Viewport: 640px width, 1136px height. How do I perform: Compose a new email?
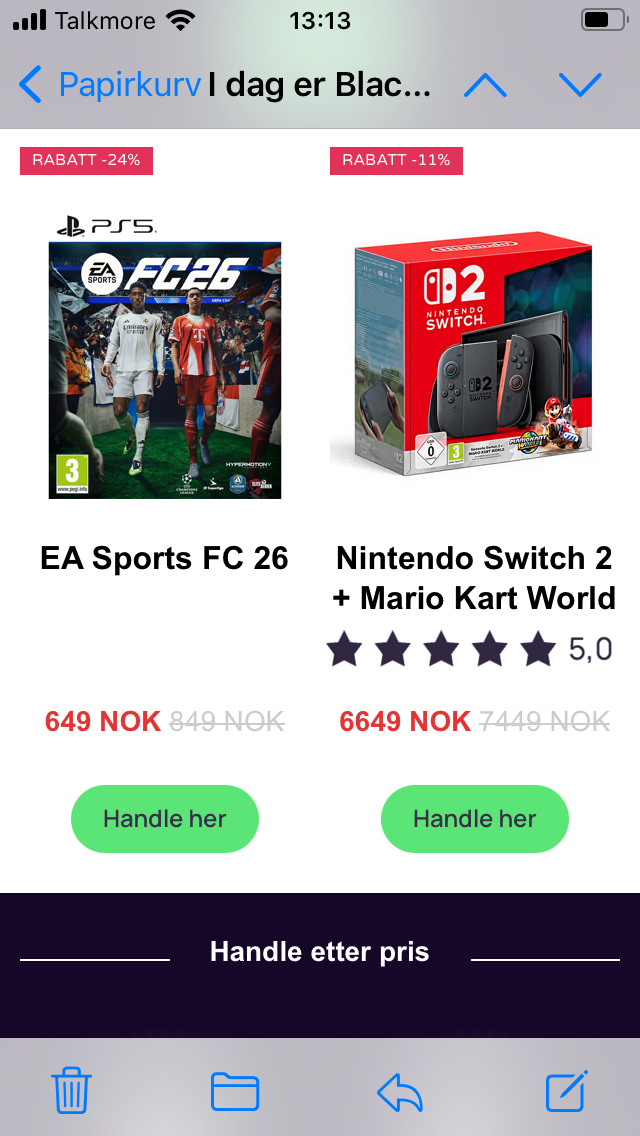(x=566, y=1090)
